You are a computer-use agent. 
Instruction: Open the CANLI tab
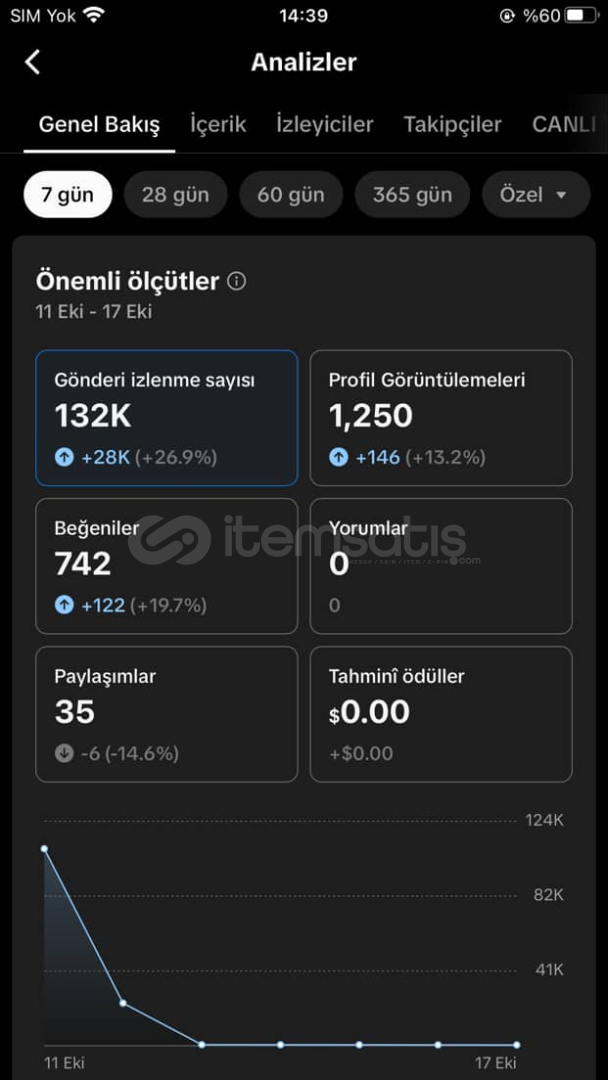[563, 125]
